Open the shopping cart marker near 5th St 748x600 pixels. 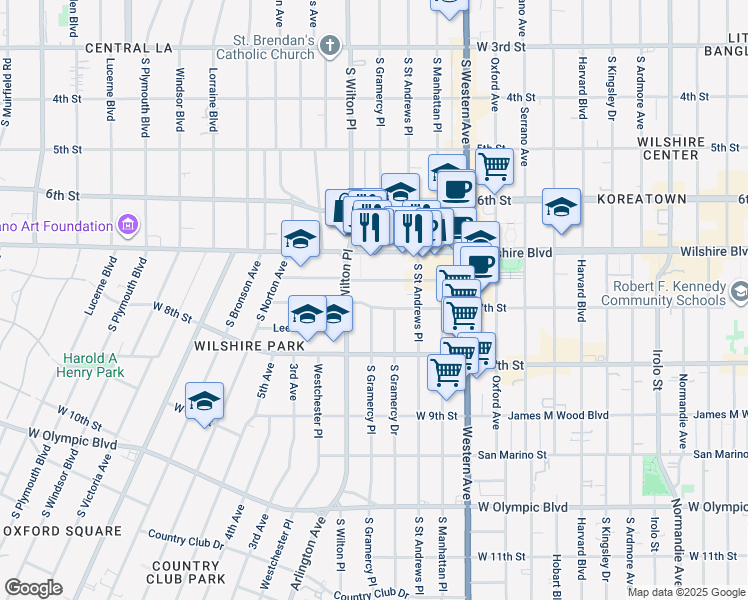[494, 165]
